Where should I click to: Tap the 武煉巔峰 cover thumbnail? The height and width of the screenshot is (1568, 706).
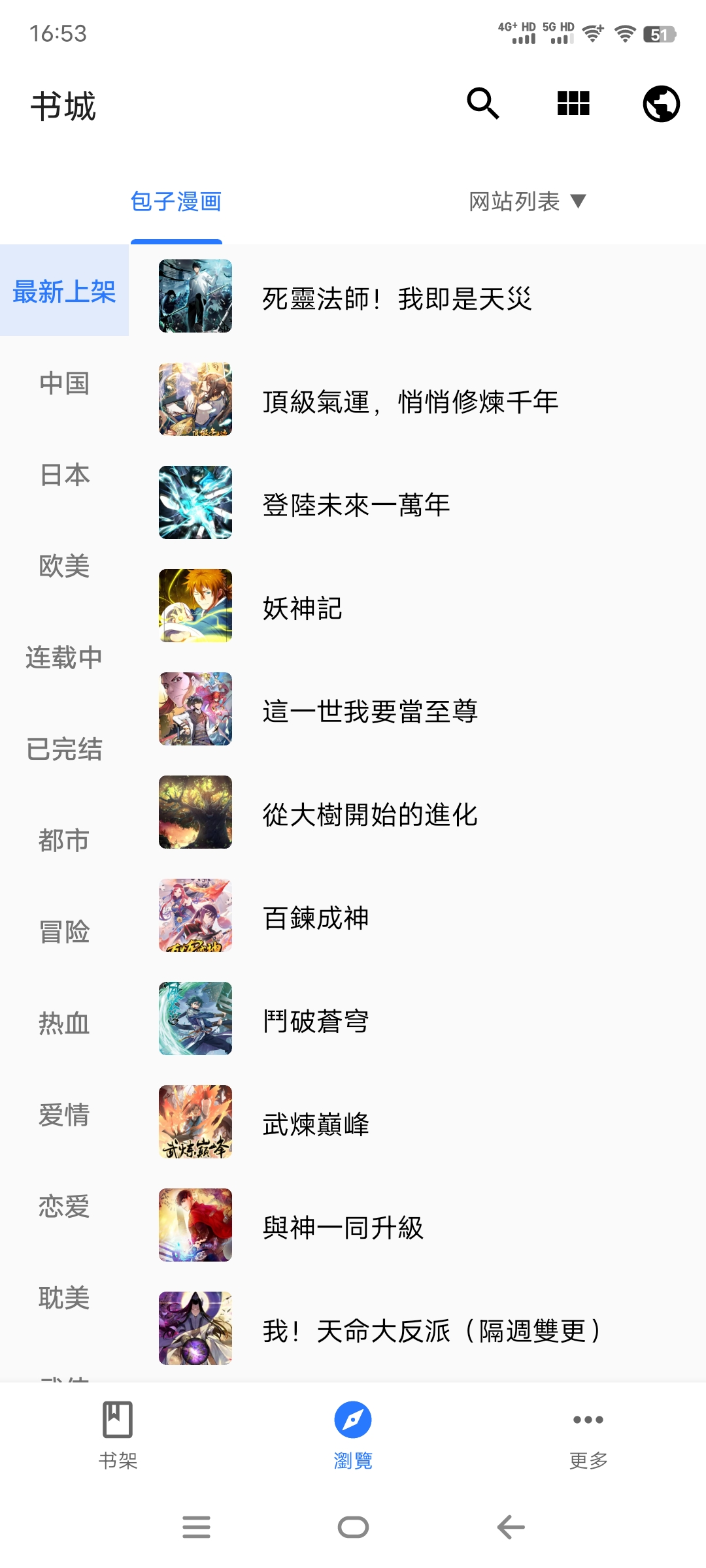point(195,1121)
